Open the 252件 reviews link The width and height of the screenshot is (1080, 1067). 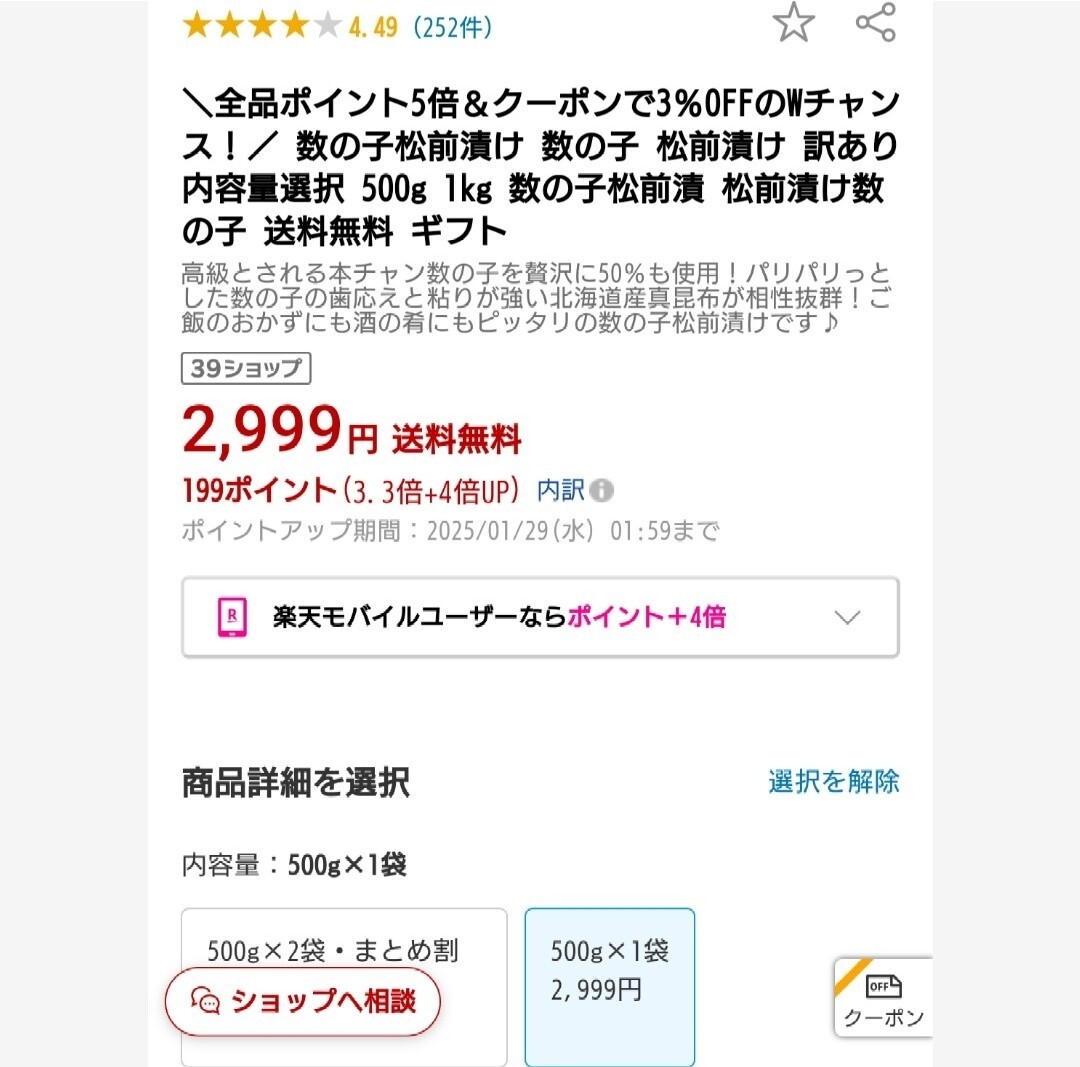[x=452, y=27]
